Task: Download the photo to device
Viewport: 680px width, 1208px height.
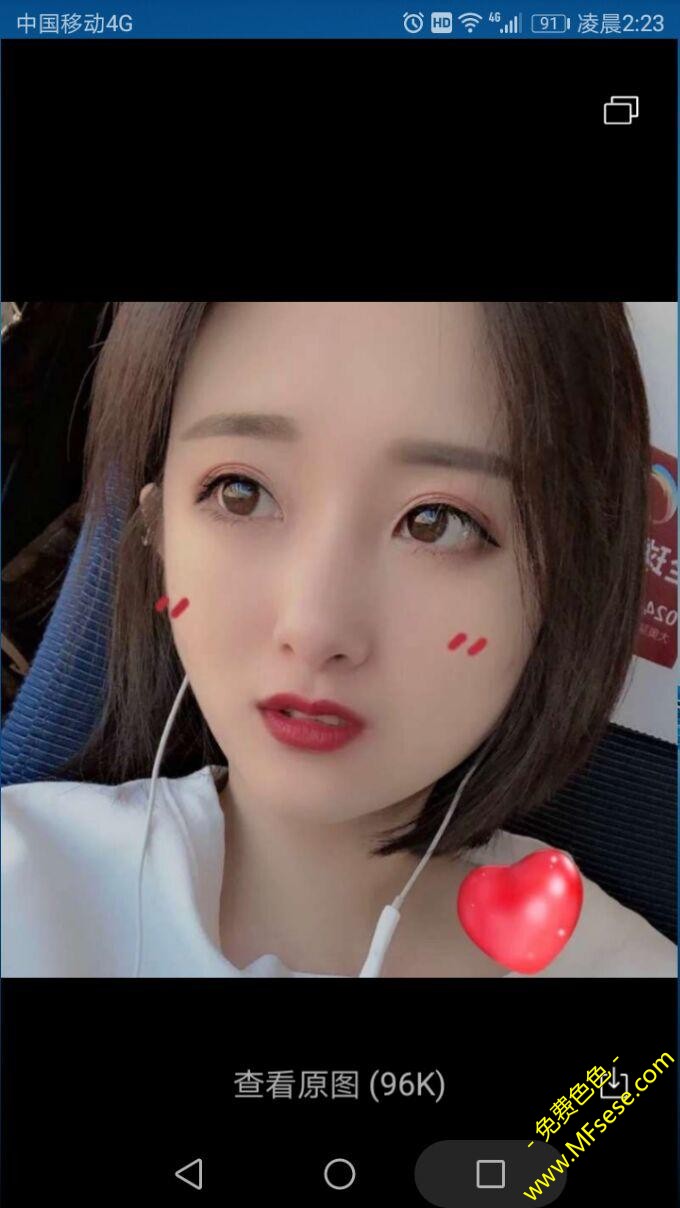Action: (613, 1084)
